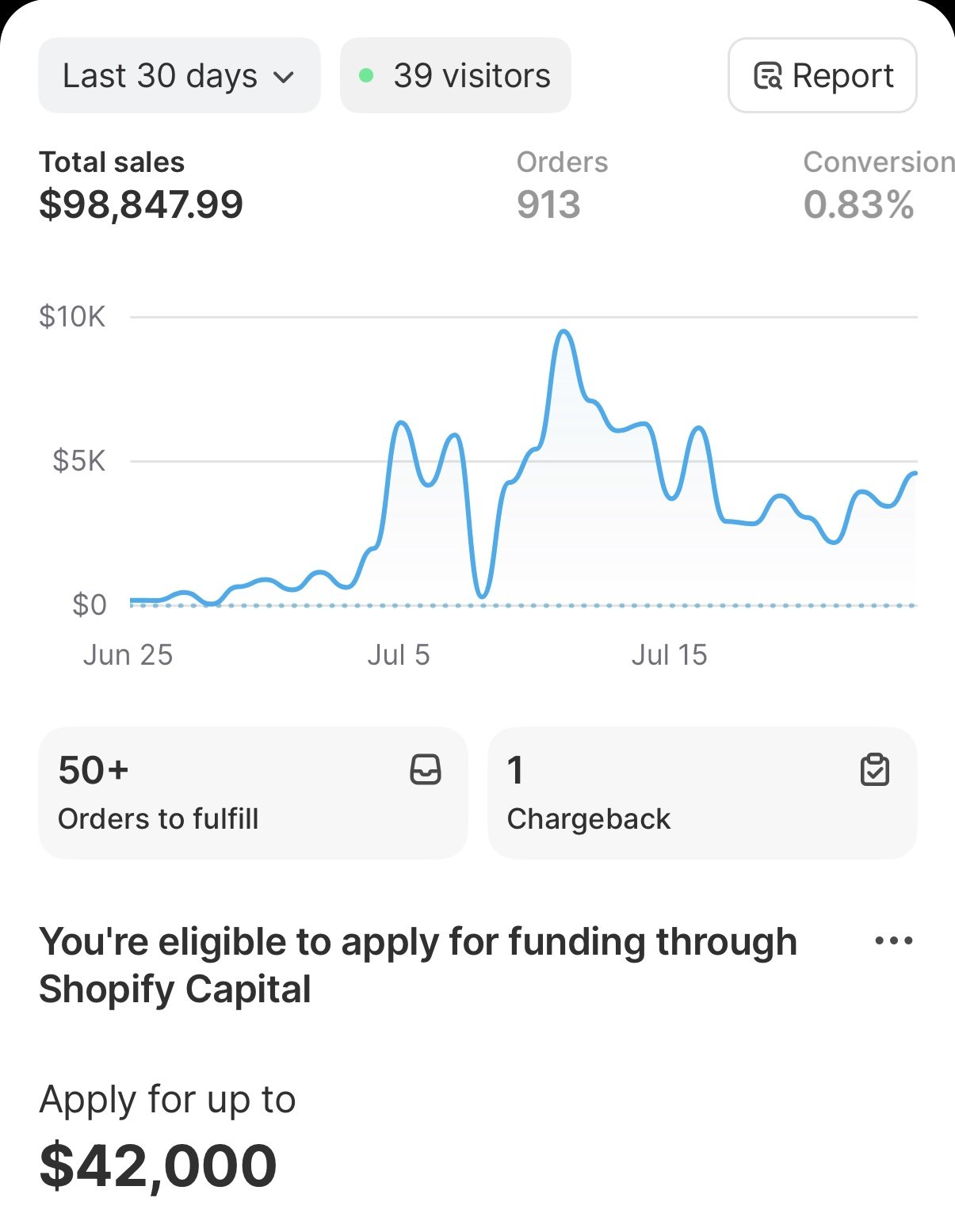Screen dimensions: 955x1232
Task: Open the ellipsis menu on Shopify Capital banner
Action: coord(893,940)
